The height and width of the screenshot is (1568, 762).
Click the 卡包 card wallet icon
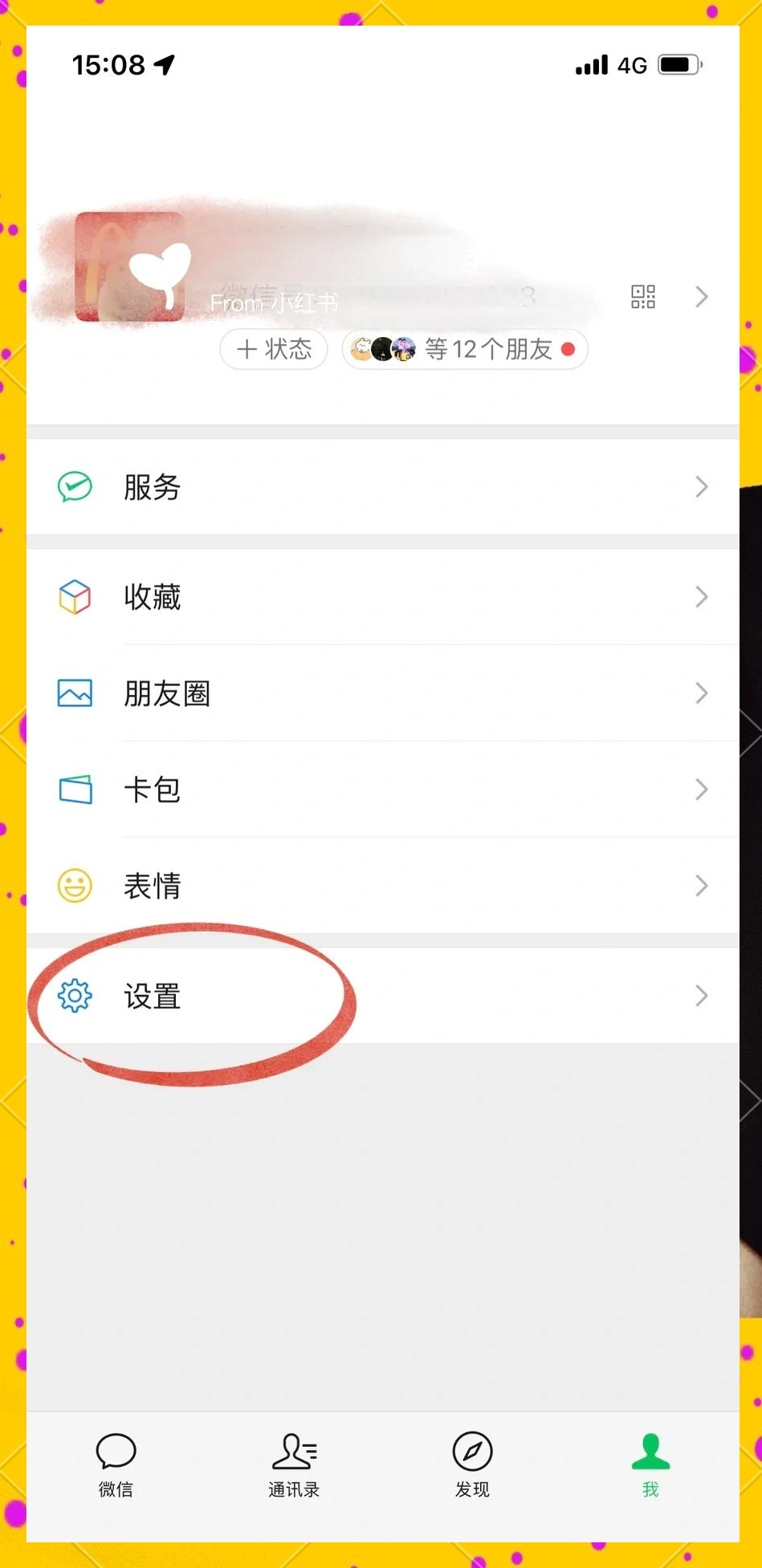click(x=74, y=789)
